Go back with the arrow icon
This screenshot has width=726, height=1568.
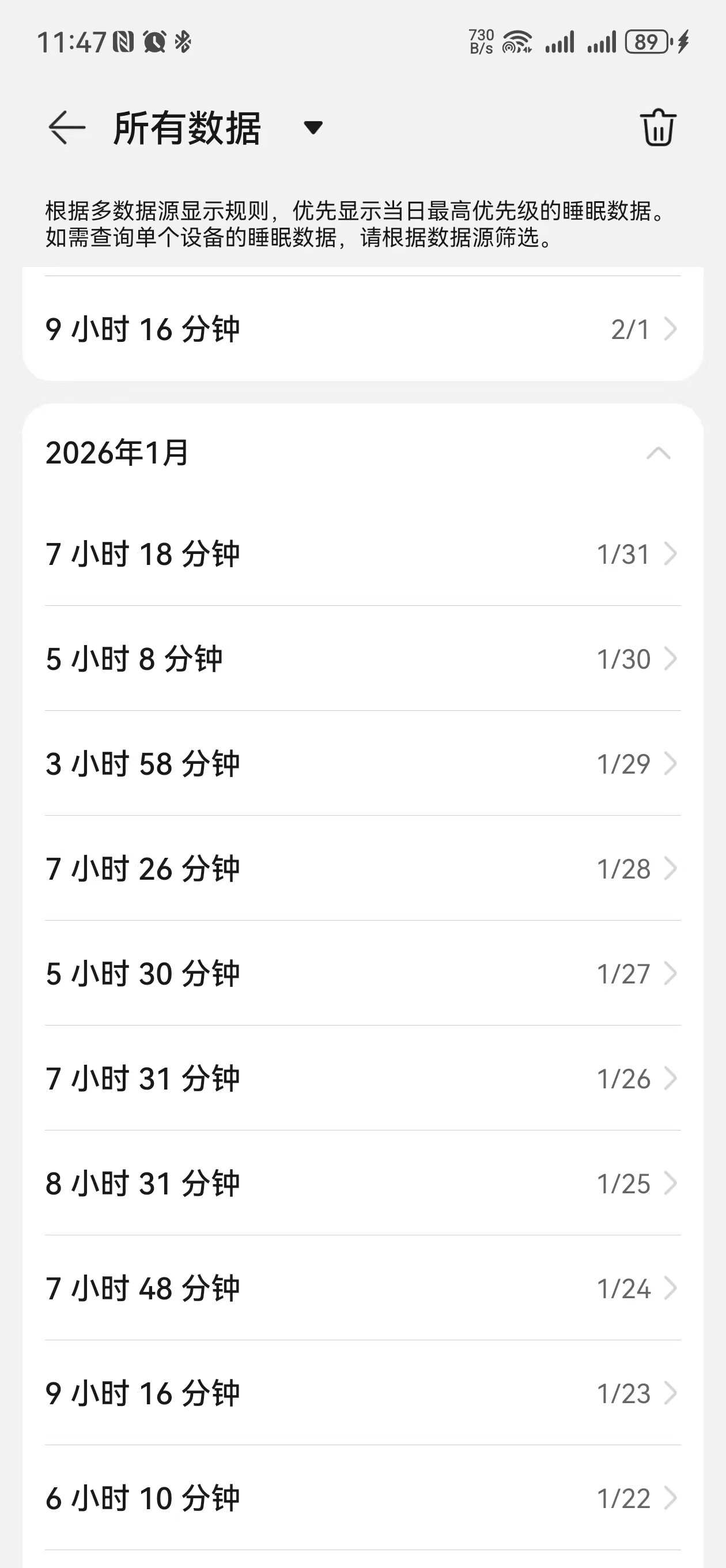pos(66,128)
